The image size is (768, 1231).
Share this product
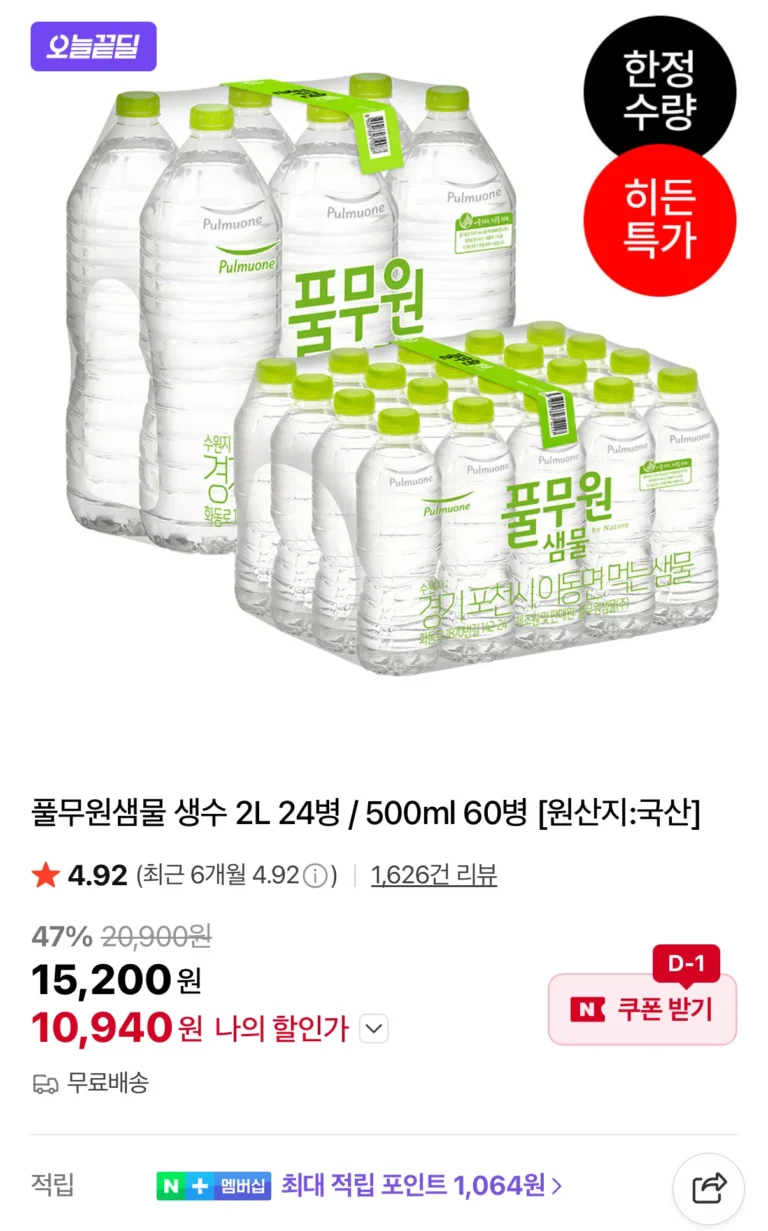708,1188
